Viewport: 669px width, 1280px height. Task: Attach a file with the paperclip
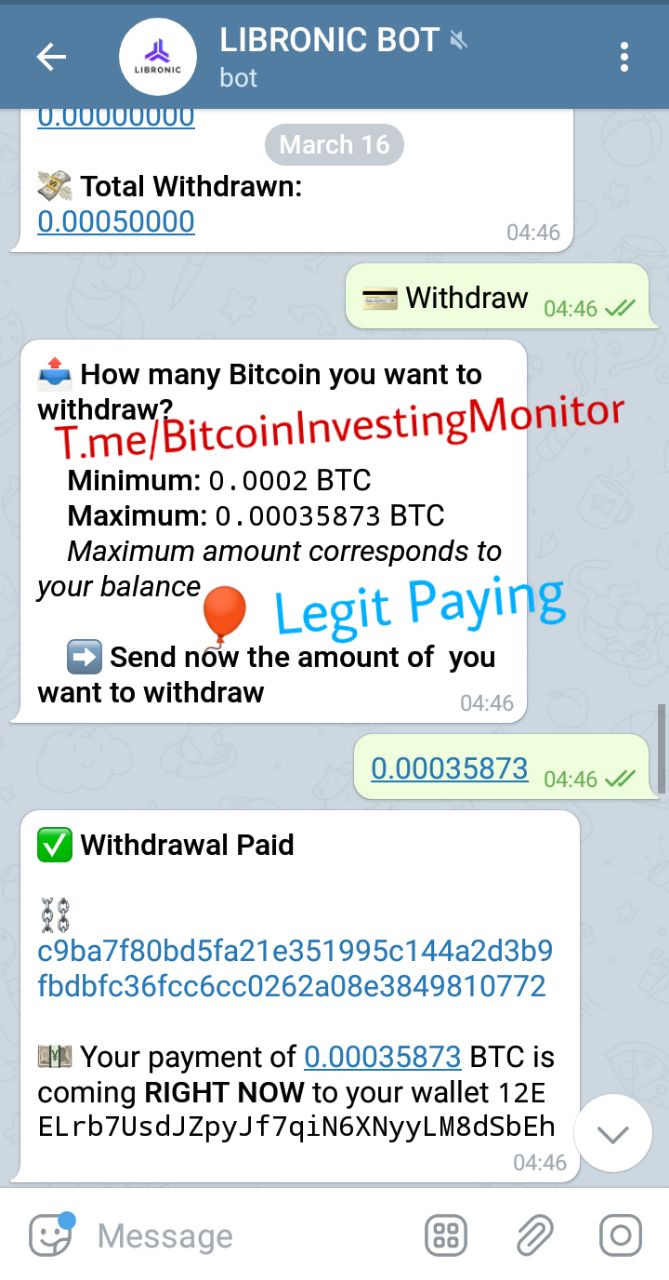click(535, 1236)
